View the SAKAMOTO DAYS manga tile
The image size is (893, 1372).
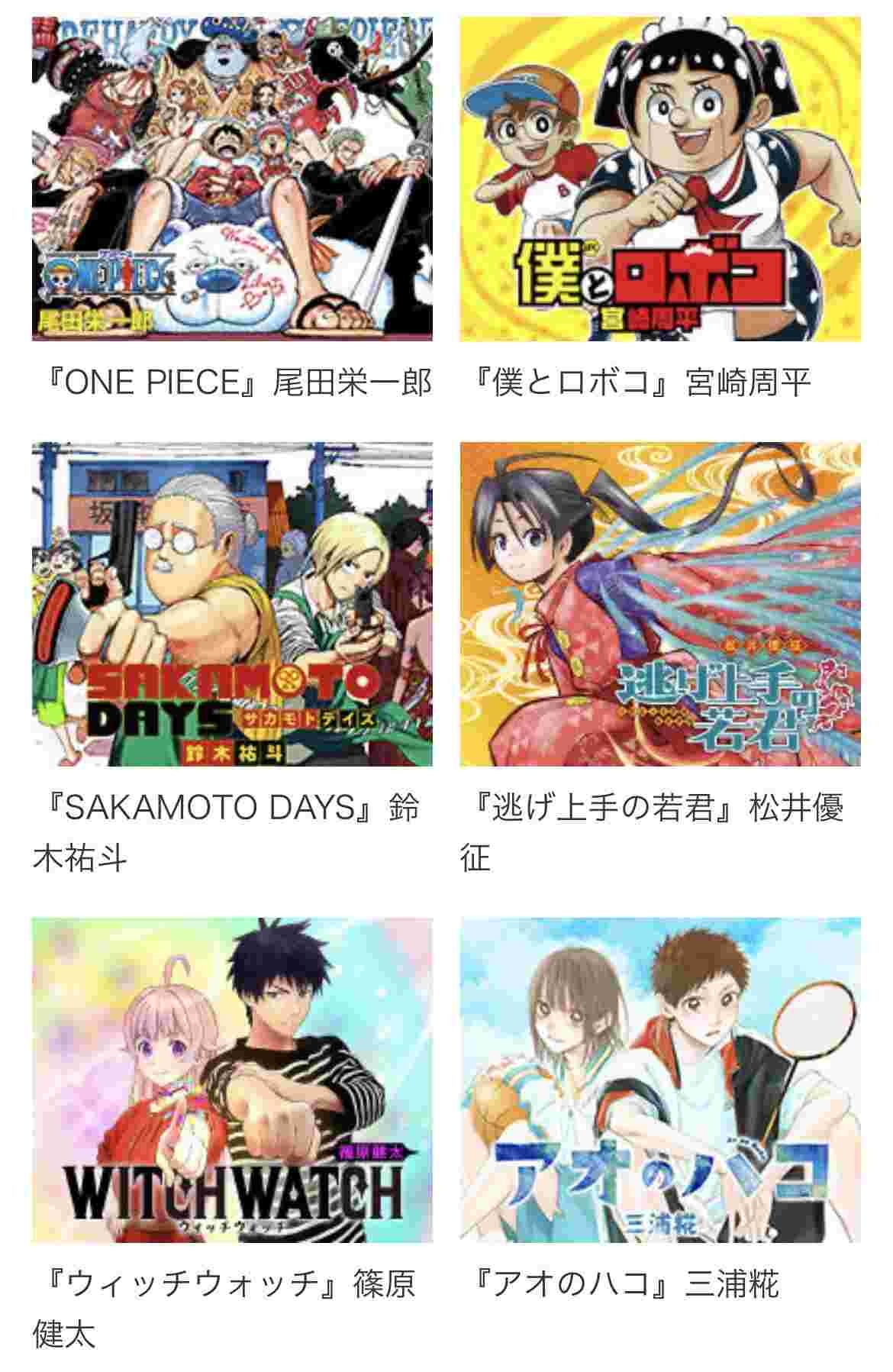[232, 604]
